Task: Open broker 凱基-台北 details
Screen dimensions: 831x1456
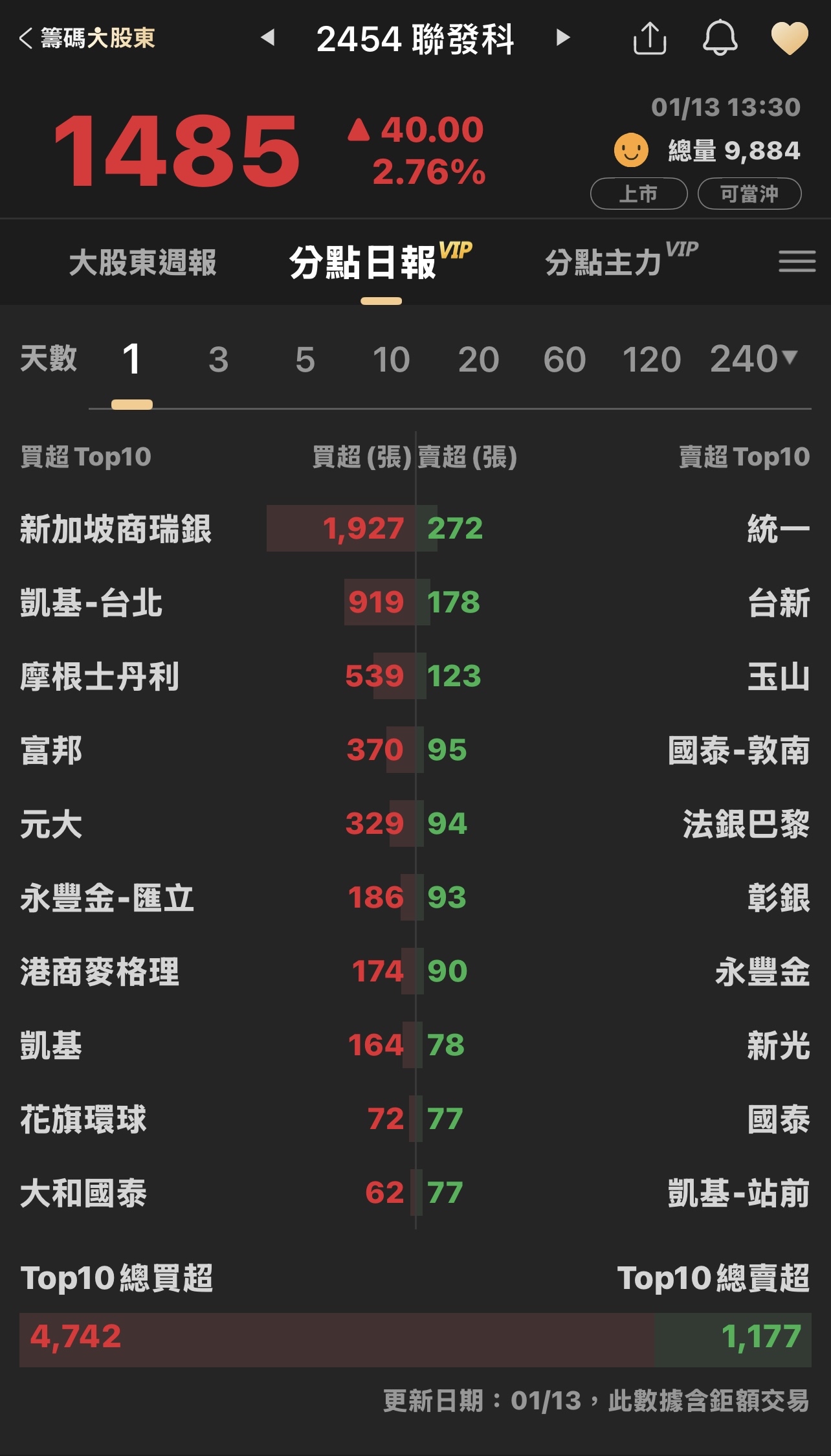Action: click(91, 603)
